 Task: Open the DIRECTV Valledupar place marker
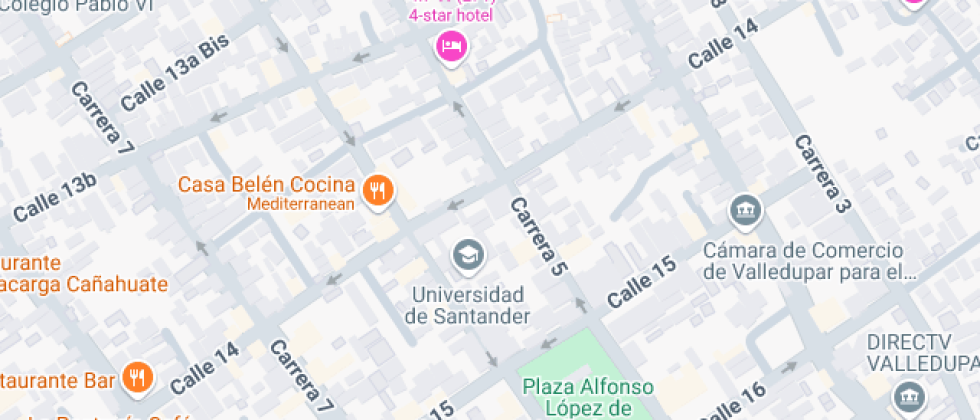tap(909, 397)
